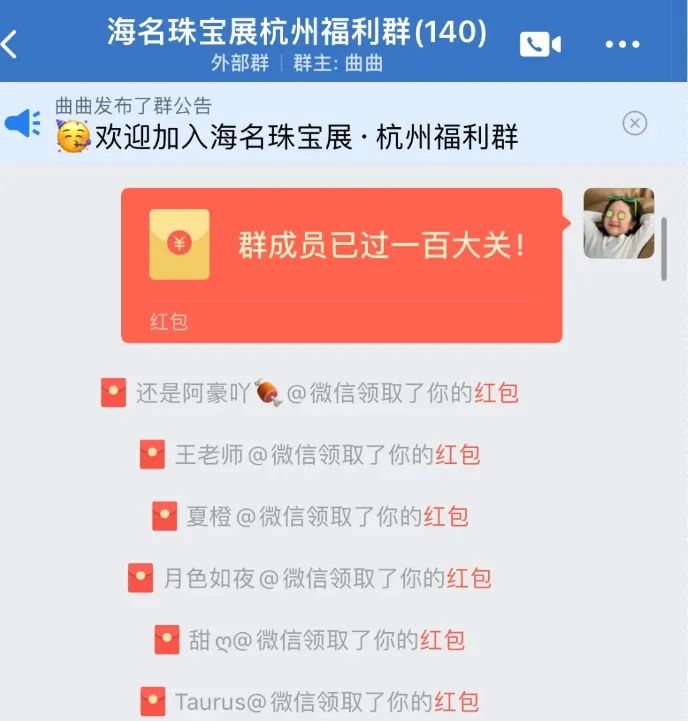Open 红包 link in 夏橙's notice
This screenshot has height=721, width=688.
coord(446,517)
